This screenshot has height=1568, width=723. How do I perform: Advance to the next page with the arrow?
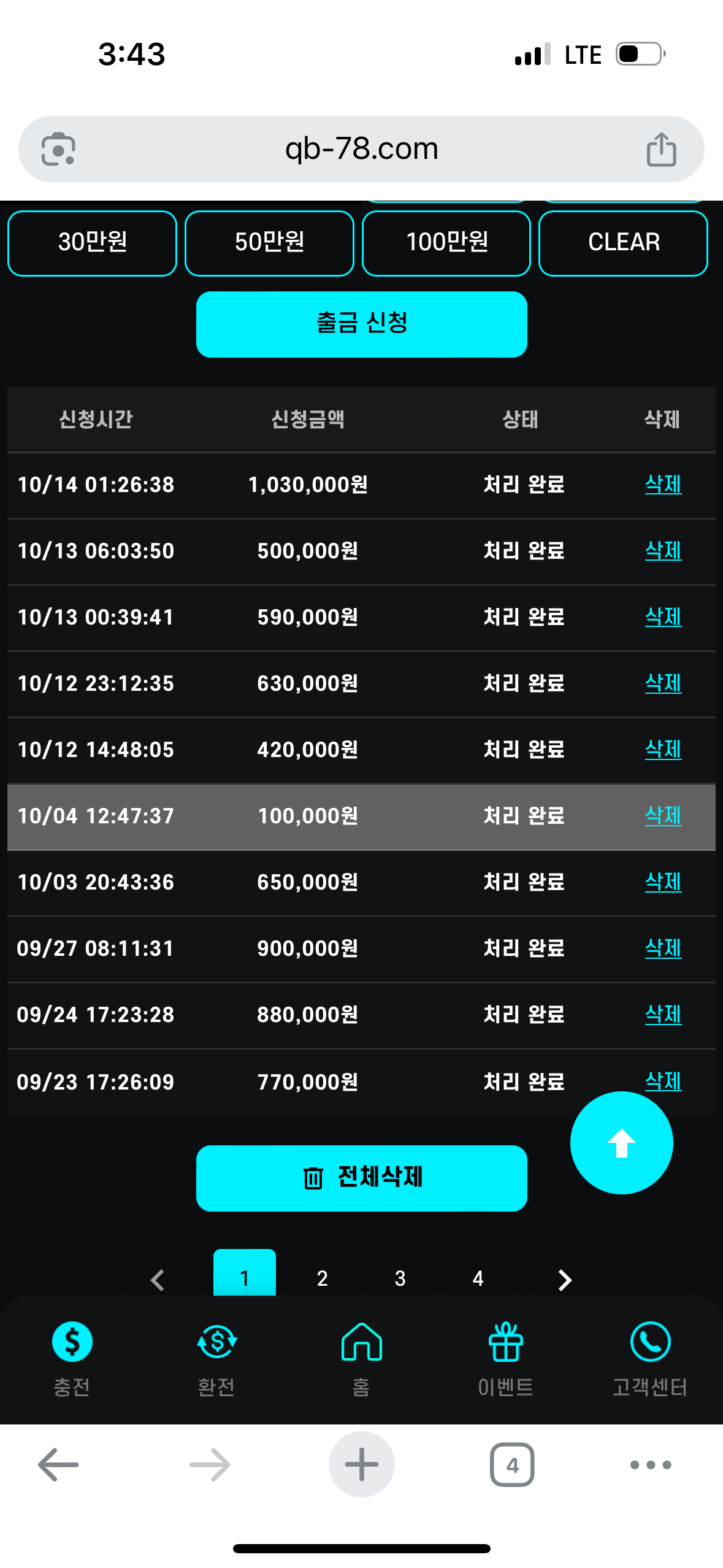(564, 1280)
